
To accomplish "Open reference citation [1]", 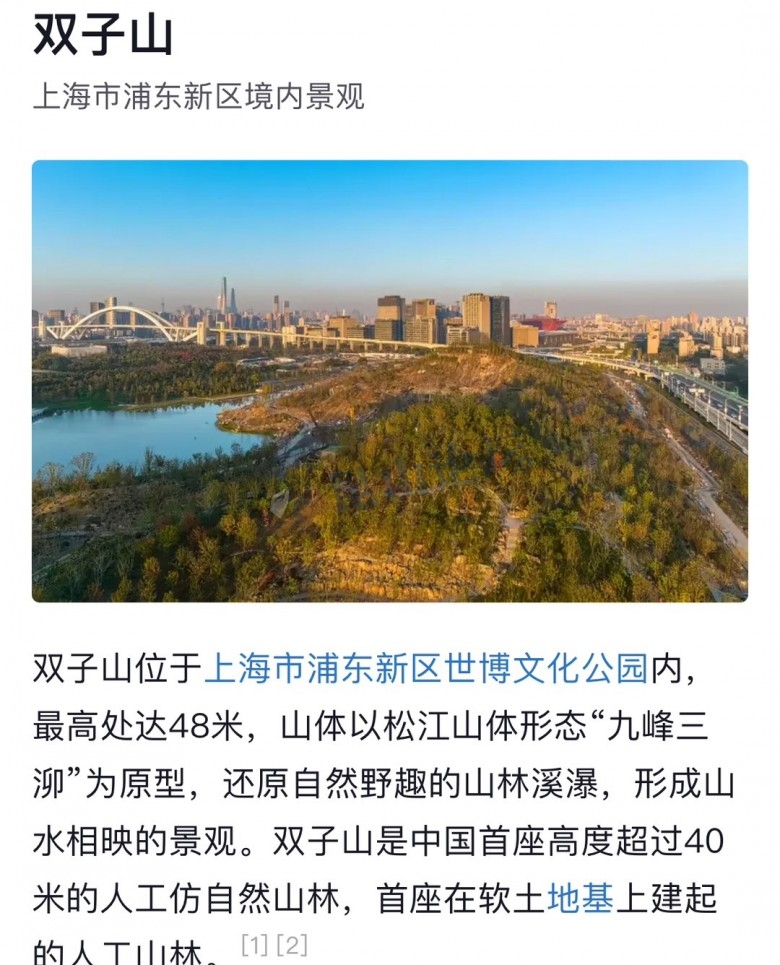I will (x=256, y=944).
